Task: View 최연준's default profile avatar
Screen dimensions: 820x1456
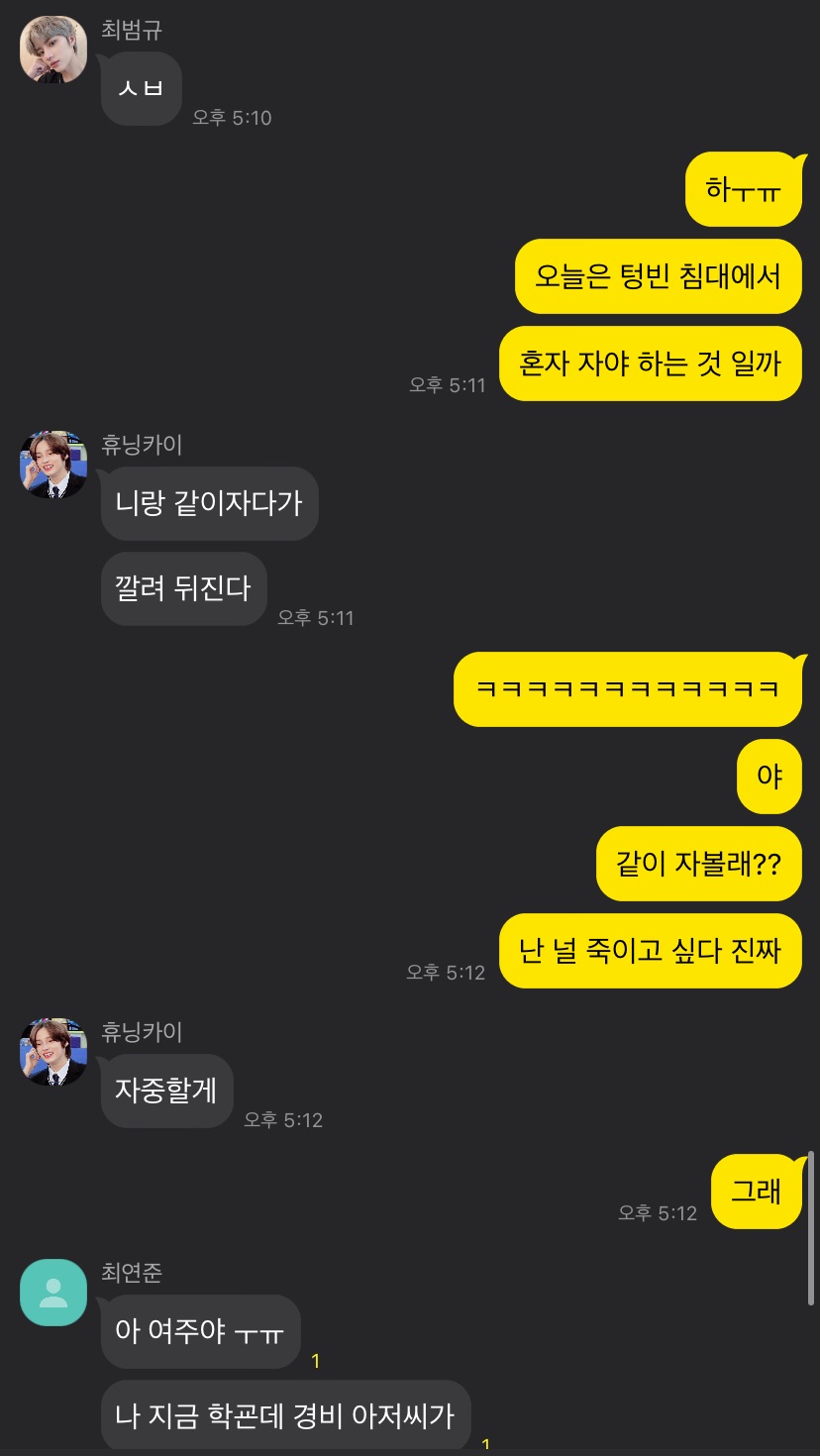Action: (x=53, y=1293)
